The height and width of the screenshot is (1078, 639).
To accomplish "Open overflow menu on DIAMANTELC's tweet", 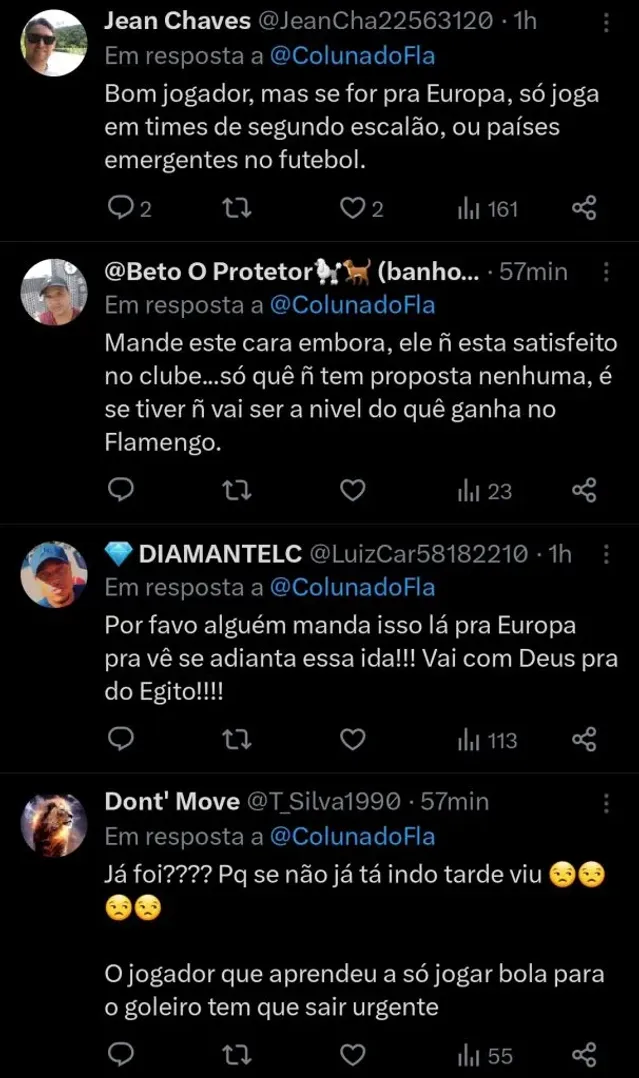I will click(x=605, y=553).
